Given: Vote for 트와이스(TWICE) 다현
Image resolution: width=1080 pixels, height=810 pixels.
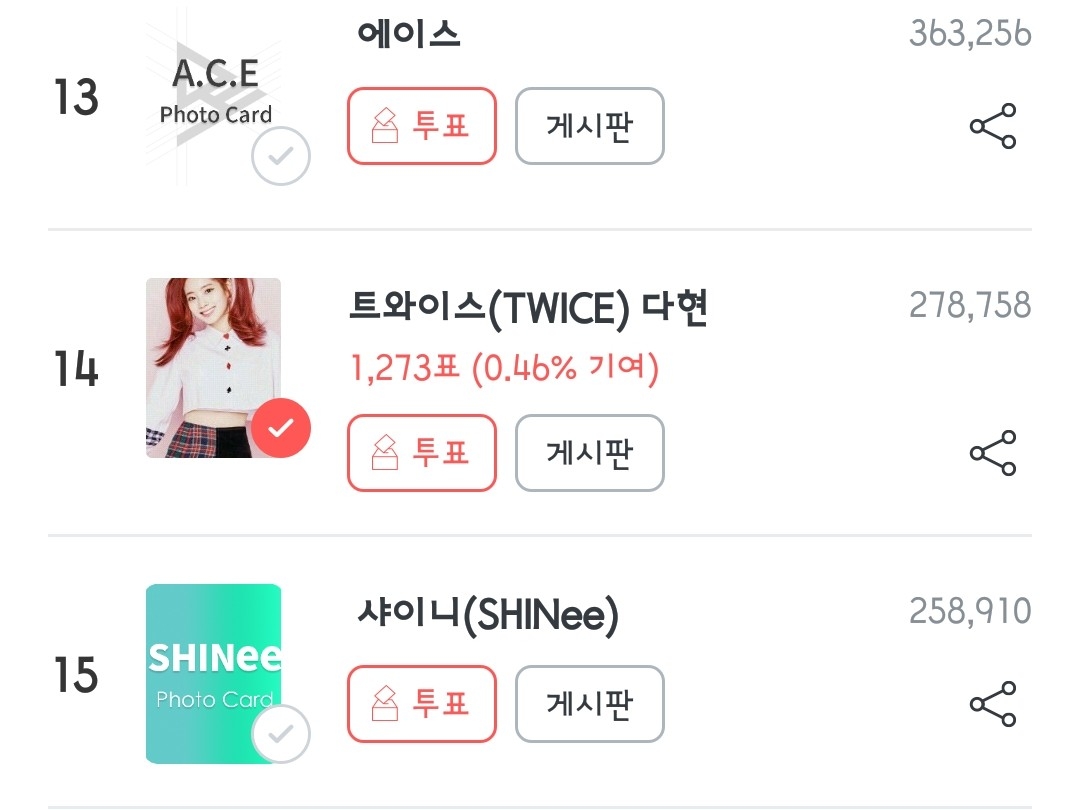Looking at the screenshot, I should [421, 453].
